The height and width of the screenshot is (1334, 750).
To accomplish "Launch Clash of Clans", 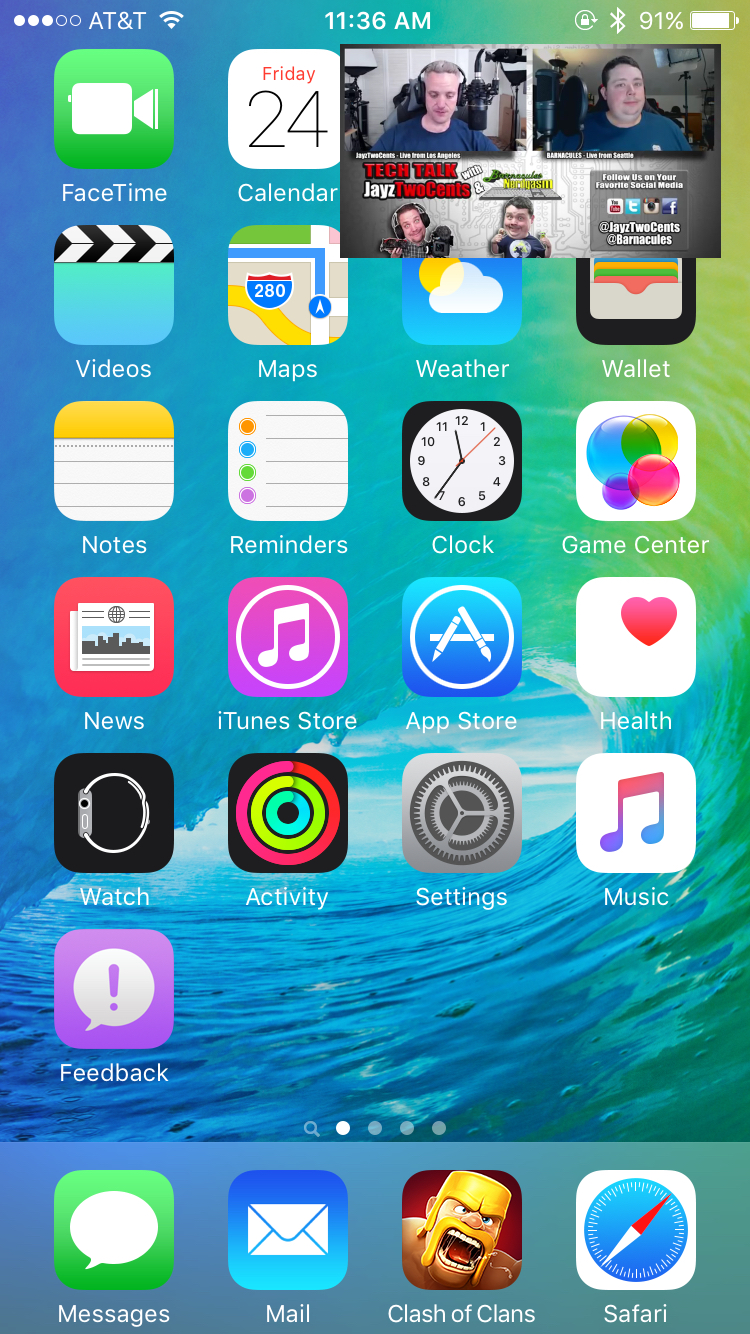I will (x=462, y=1230).
